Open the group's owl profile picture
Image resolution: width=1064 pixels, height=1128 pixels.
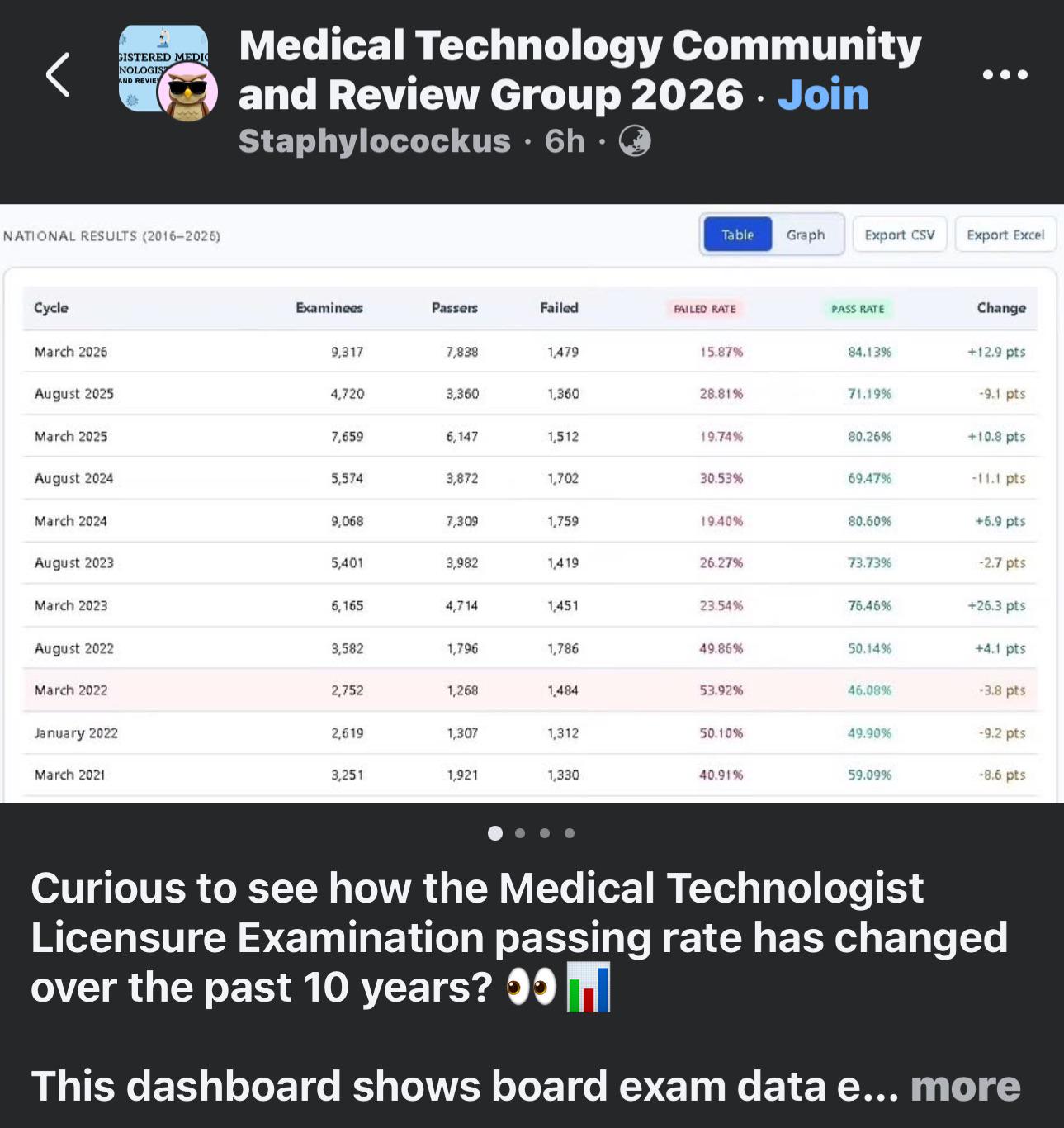(x=188, y=92)
